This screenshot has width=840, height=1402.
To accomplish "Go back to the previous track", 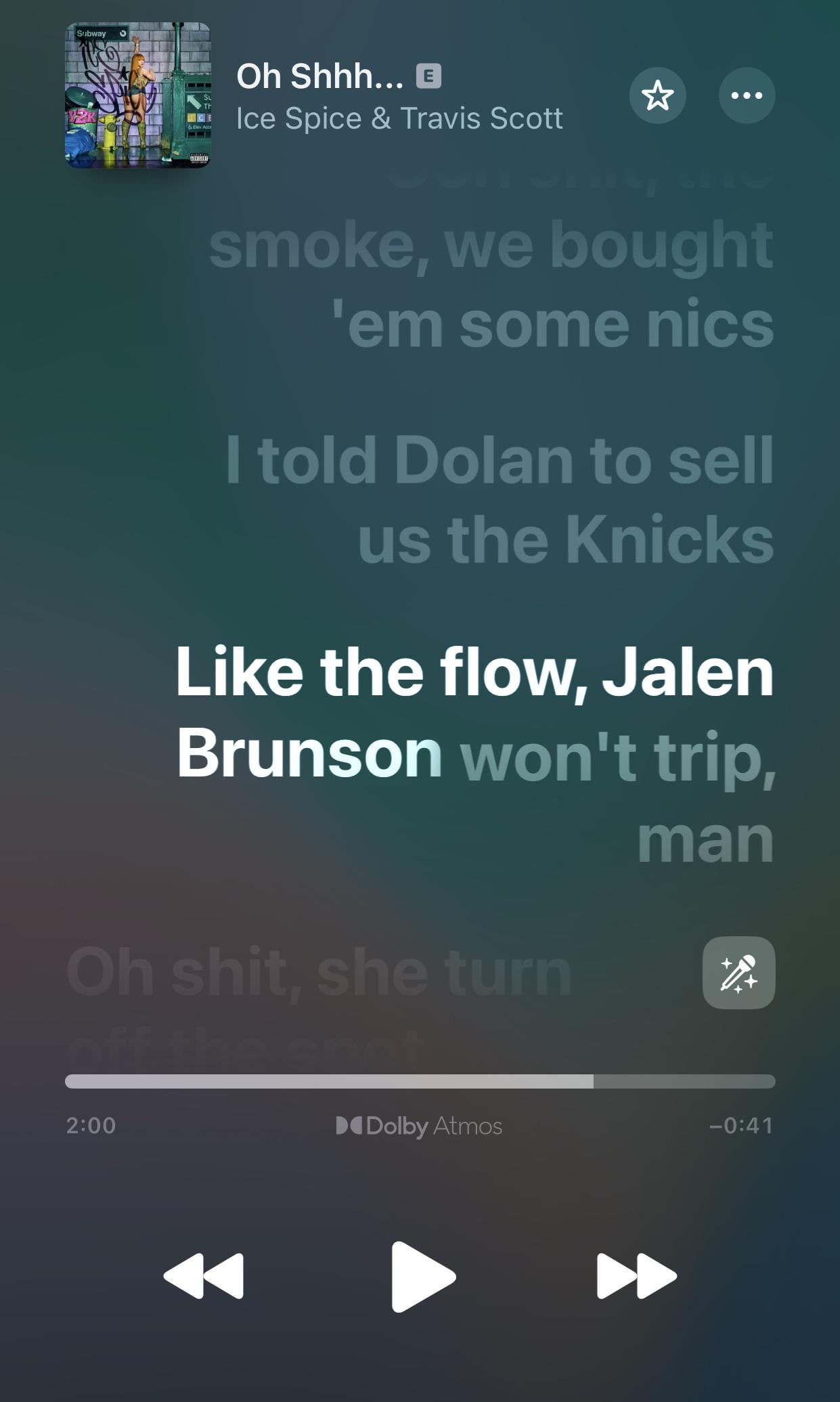I will (204, 1277).
